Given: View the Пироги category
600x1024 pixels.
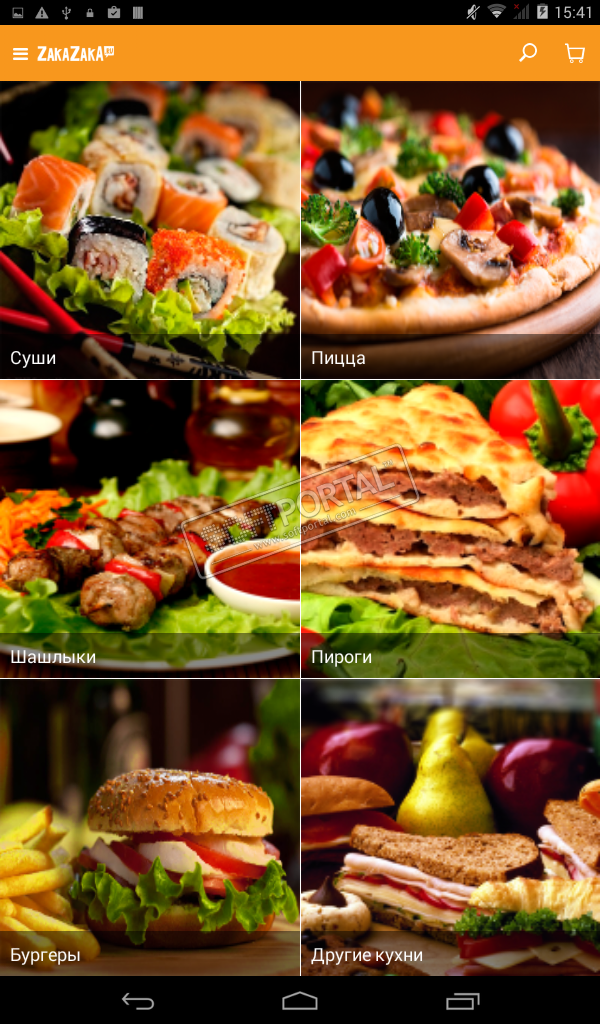Looking at the screenshot, I should tap(450, 529).
